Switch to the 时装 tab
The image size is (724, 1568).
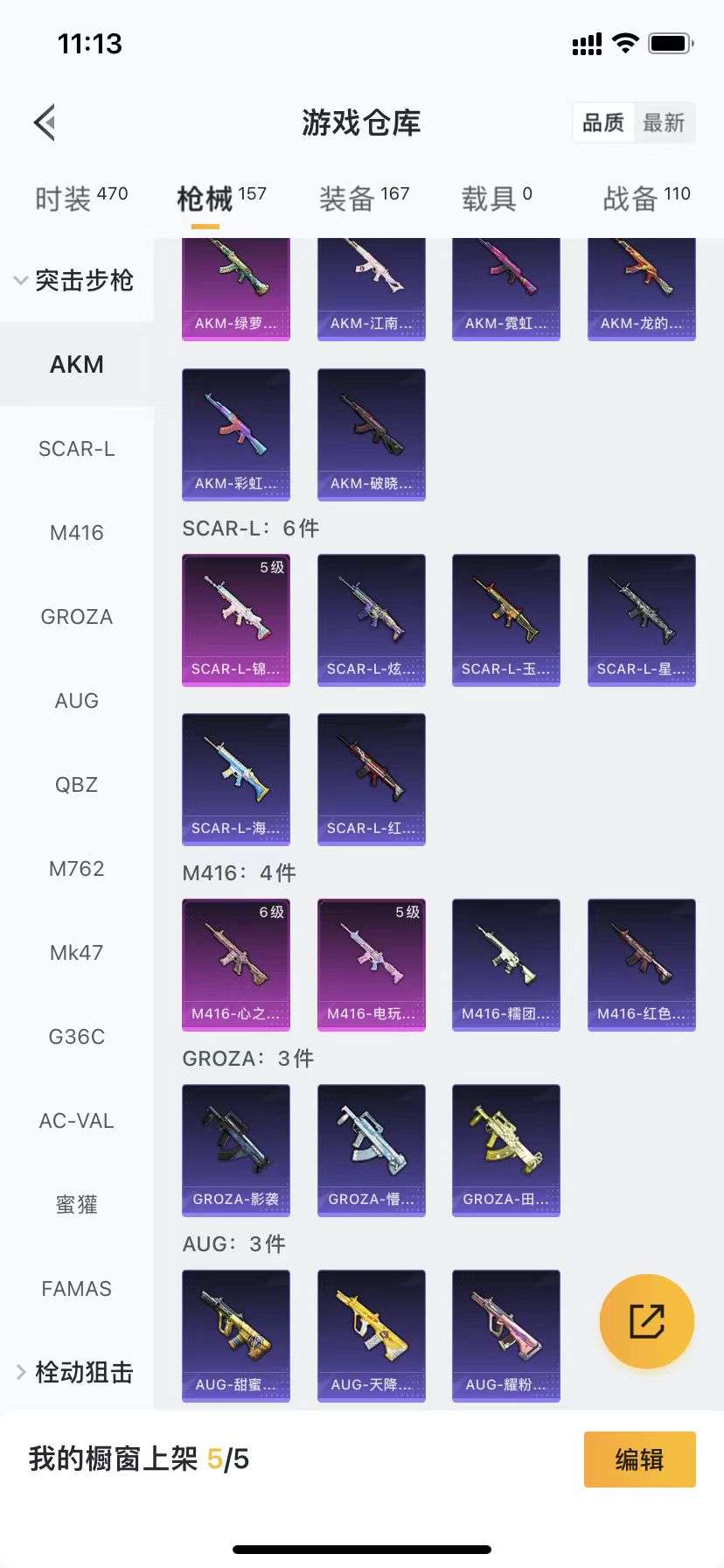click(x=80, y=198)
